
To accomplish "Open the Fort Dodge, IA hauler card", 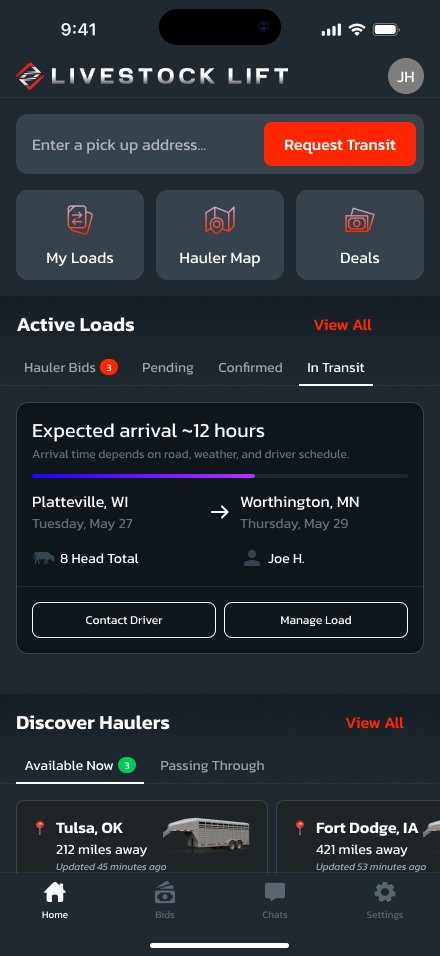I will click(x=358, y=836).
